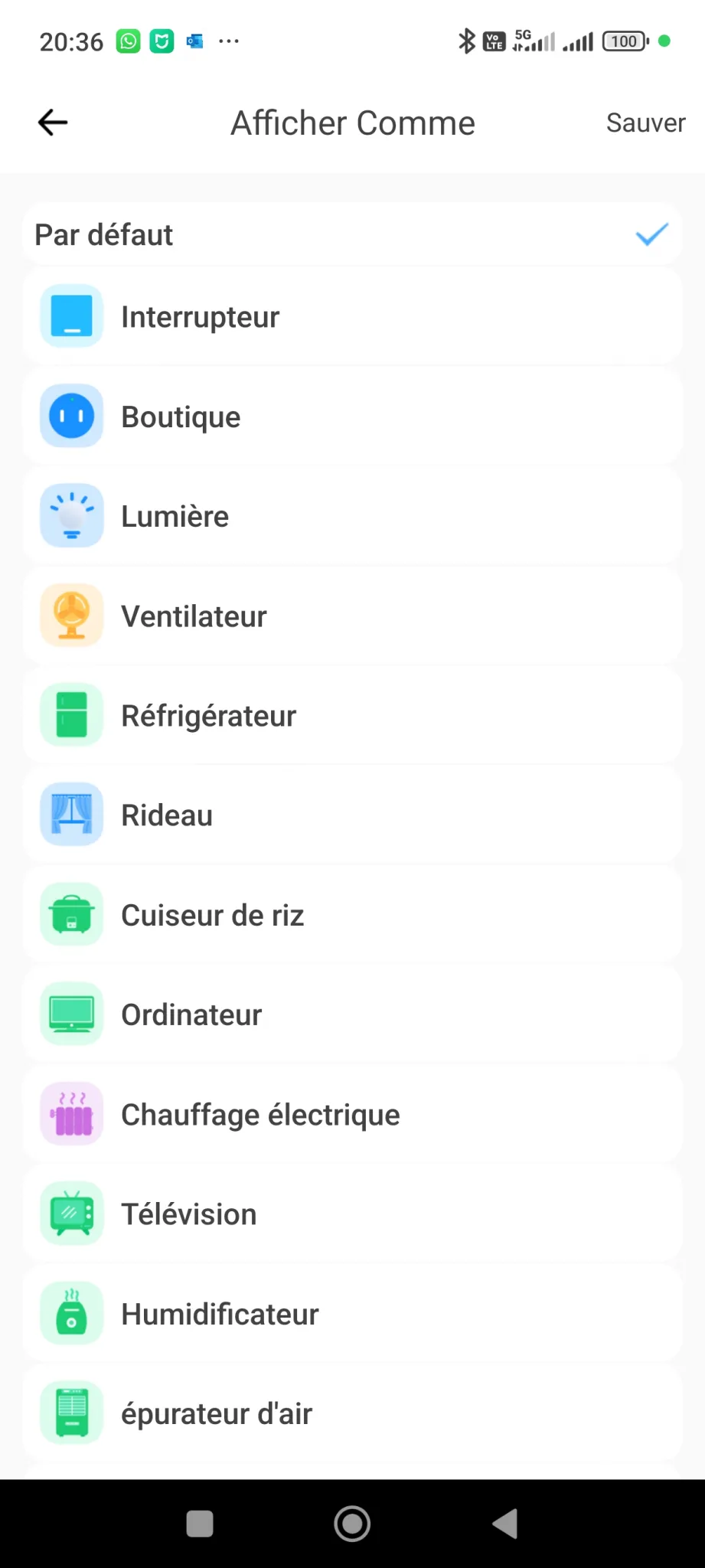This screenshot has height=1568, width=705.
Task: Choose Chauffage électrique option
Action: pos(352,1115)
